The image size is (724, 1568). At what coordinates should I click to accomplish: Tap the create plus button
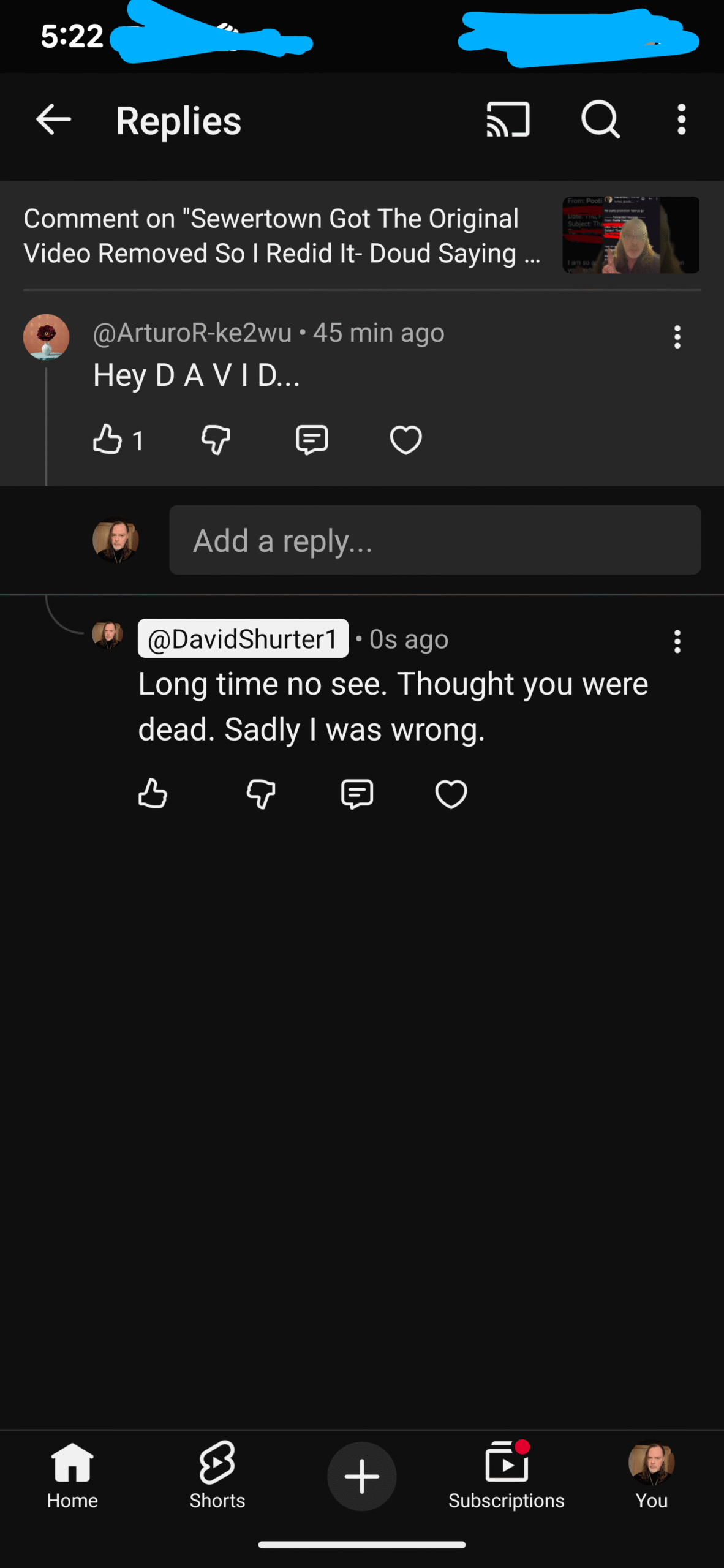click(x=362, y=1476)
